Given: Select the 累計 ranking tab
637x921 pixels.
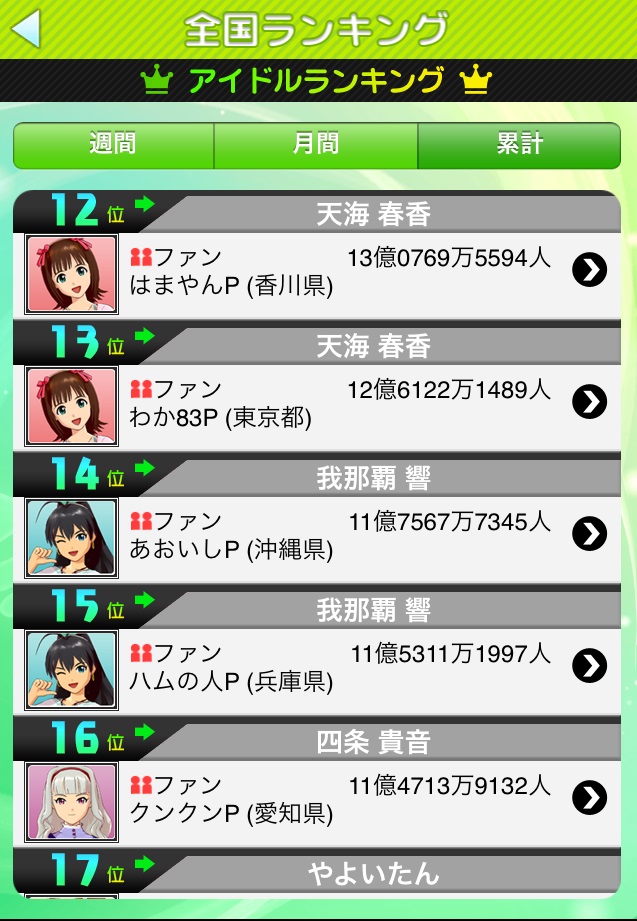Looking at the screenshot, I should coord(519,145).
